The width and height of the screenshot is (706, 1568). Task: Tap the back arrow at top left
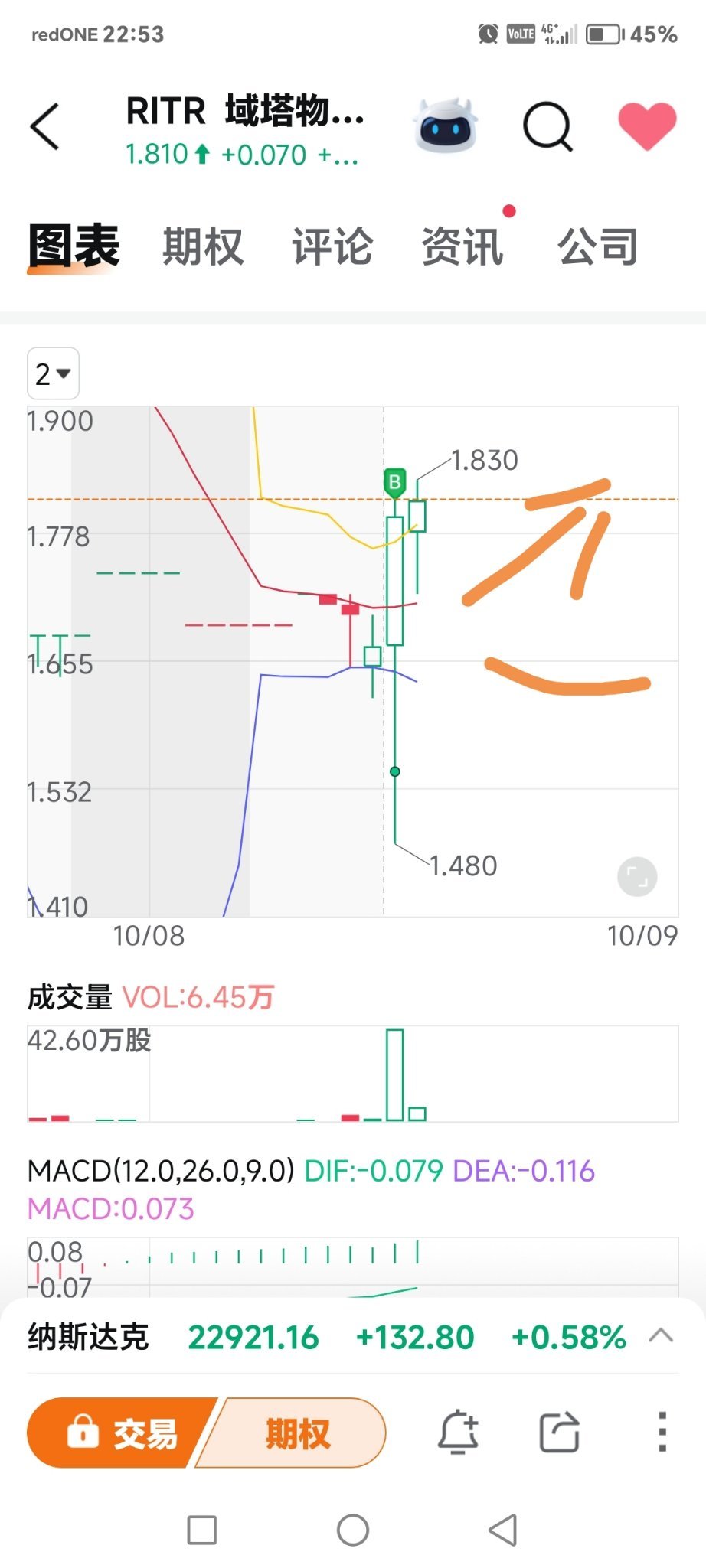tap(44, 125)
